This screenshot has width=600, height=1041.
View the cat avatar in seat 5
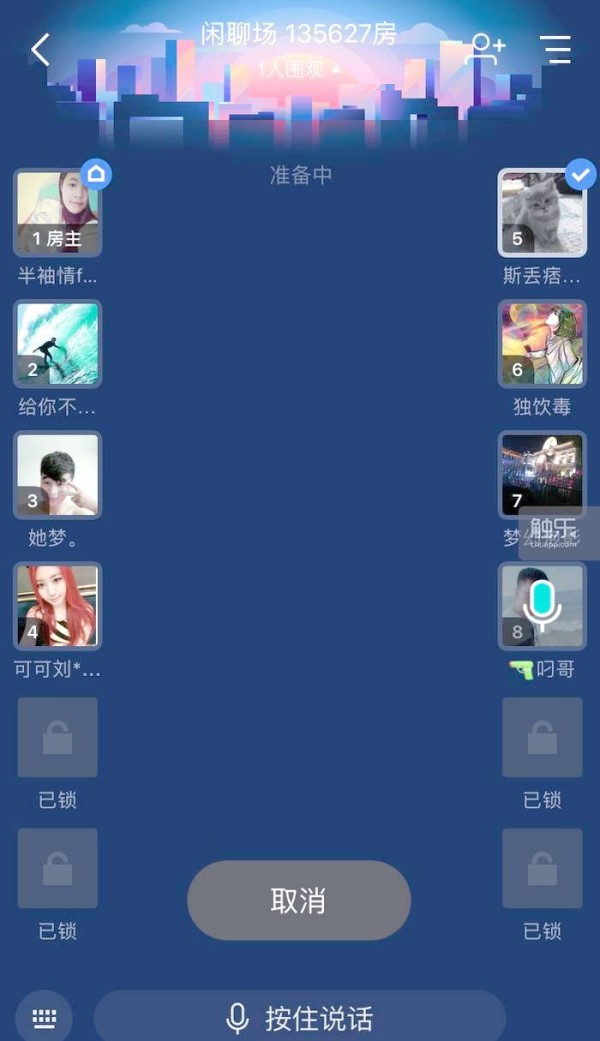click(542, 212)
